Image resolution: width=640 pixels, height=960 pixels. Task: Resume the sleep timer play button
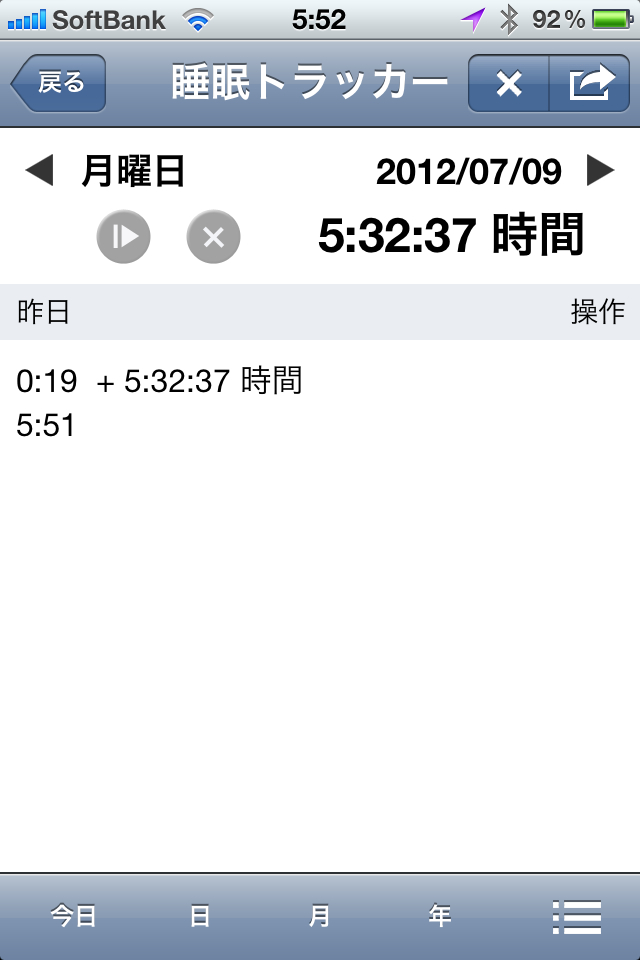coord(123,237)
